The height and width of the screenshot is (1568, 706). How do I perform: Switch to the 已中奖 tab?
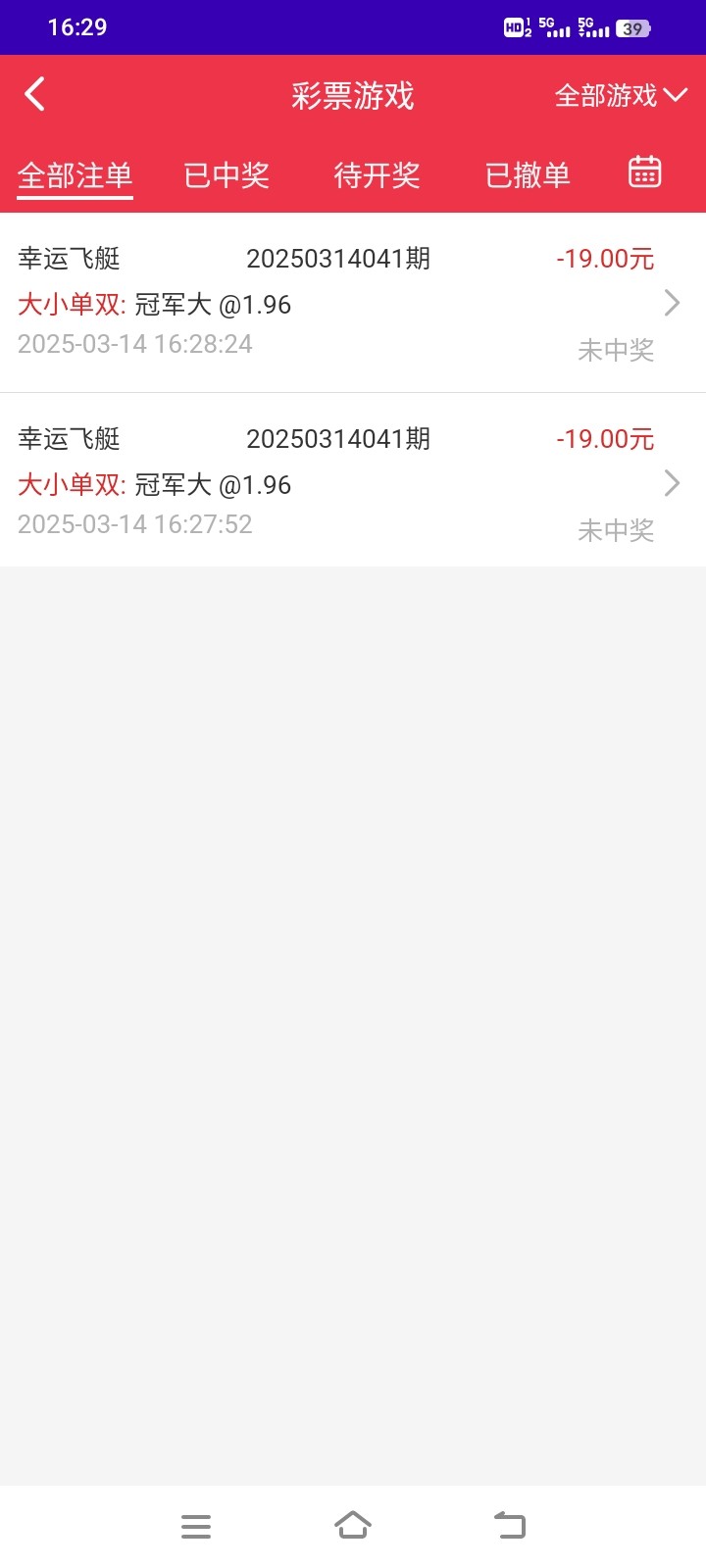227,175
